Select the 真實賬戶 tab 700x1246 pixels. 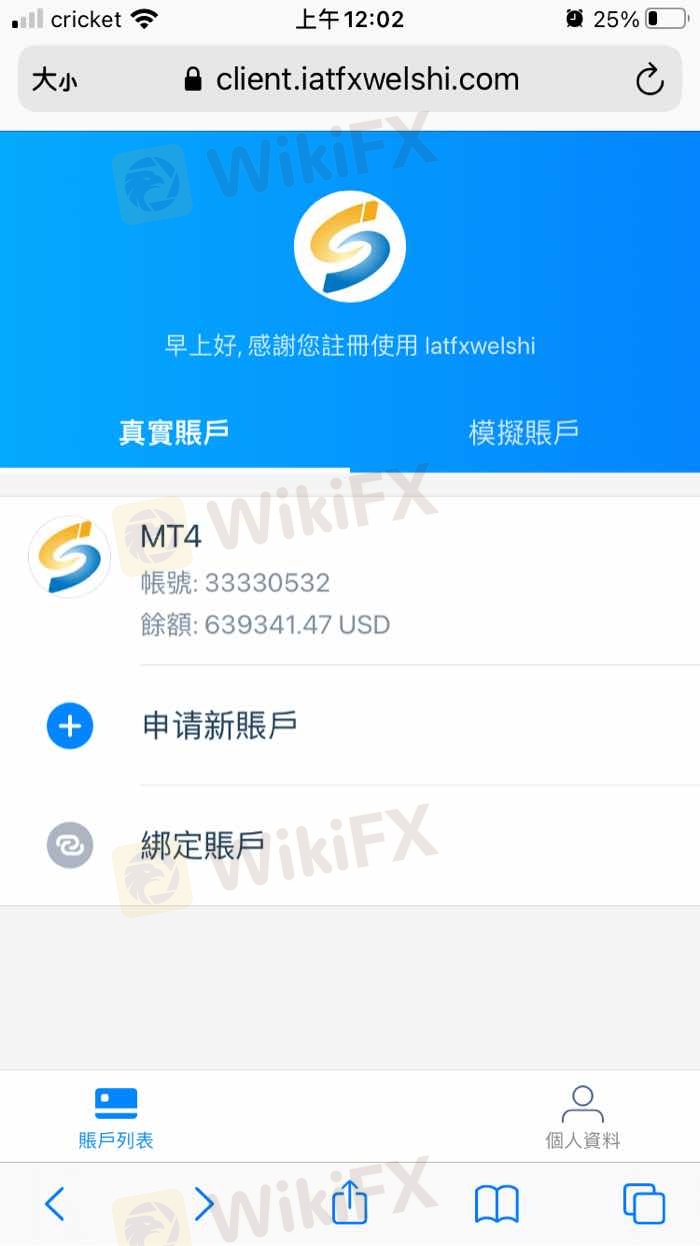[x=174, y=433]
